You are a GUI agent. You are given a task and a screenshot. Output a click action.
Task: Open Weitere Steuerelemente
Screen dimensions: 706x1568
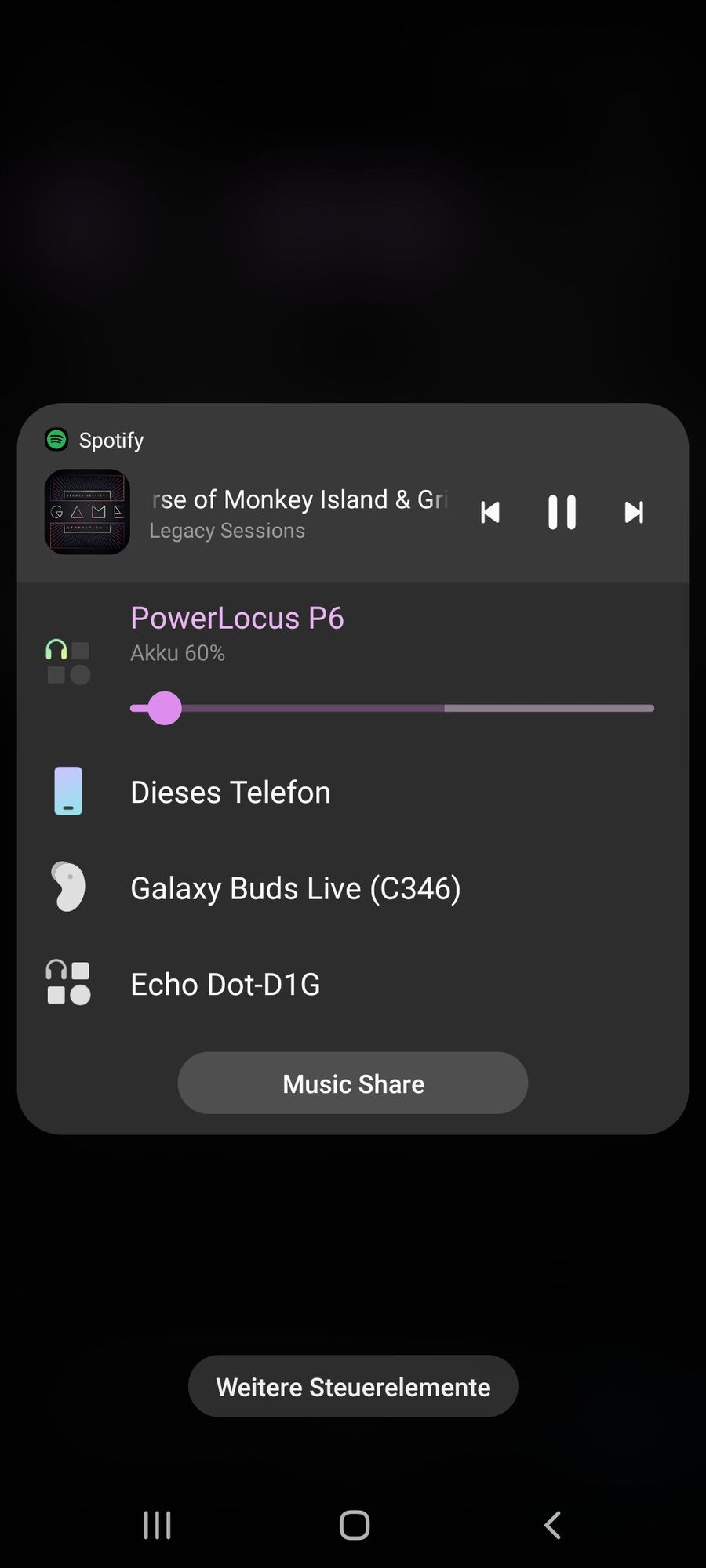[x=353, y=1387]
